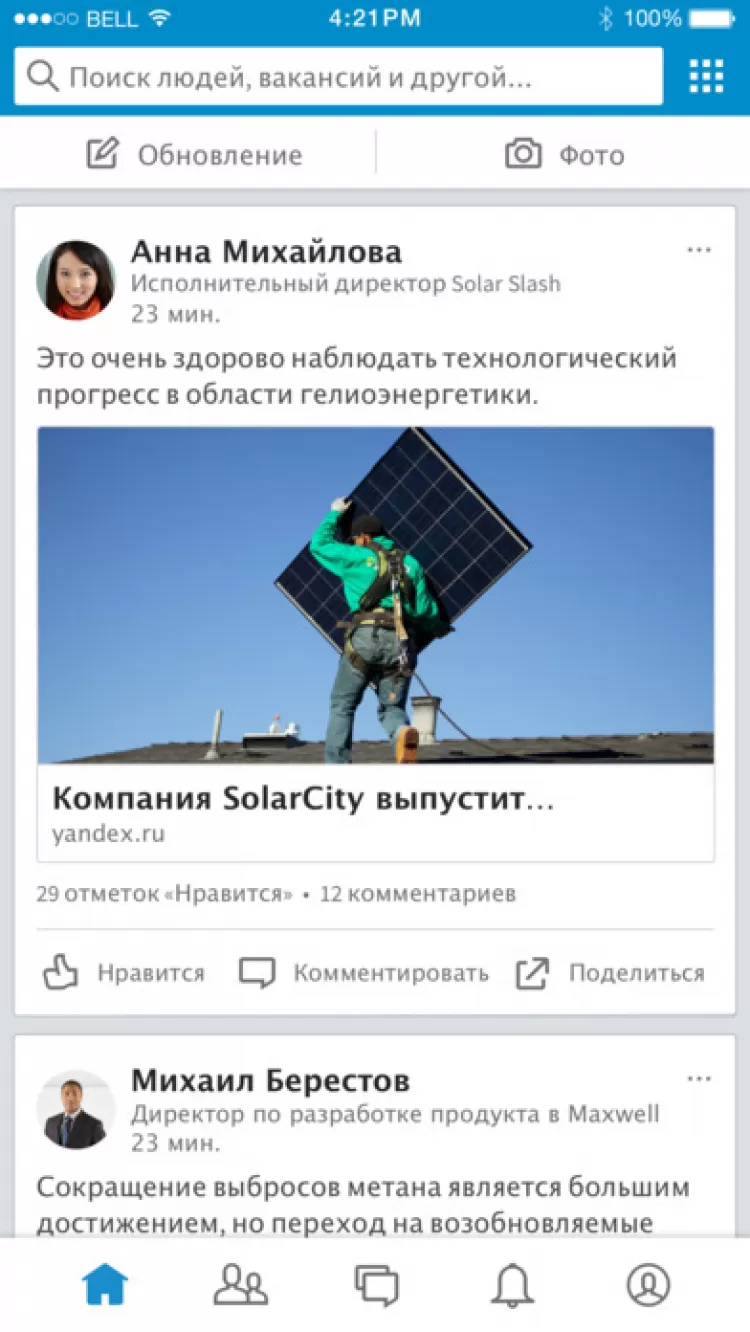The width and height of the screenshot is (750, 1332).
Task: Add a photo post
Action: click(x=565, y=155)
